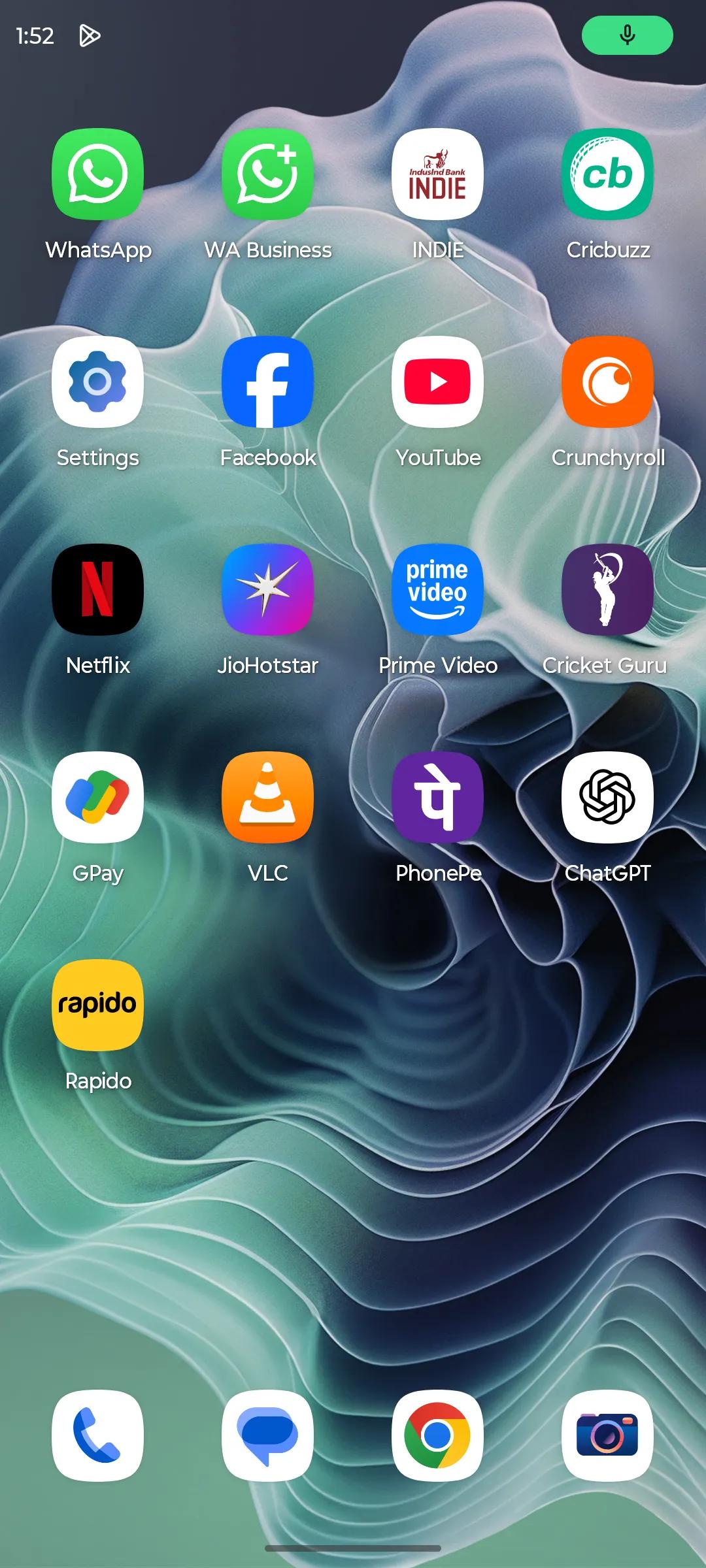The height and width of the screenshot is (1568, 706).
Task: Launch Crunchyroll
Action: click(x=608, y=382)
